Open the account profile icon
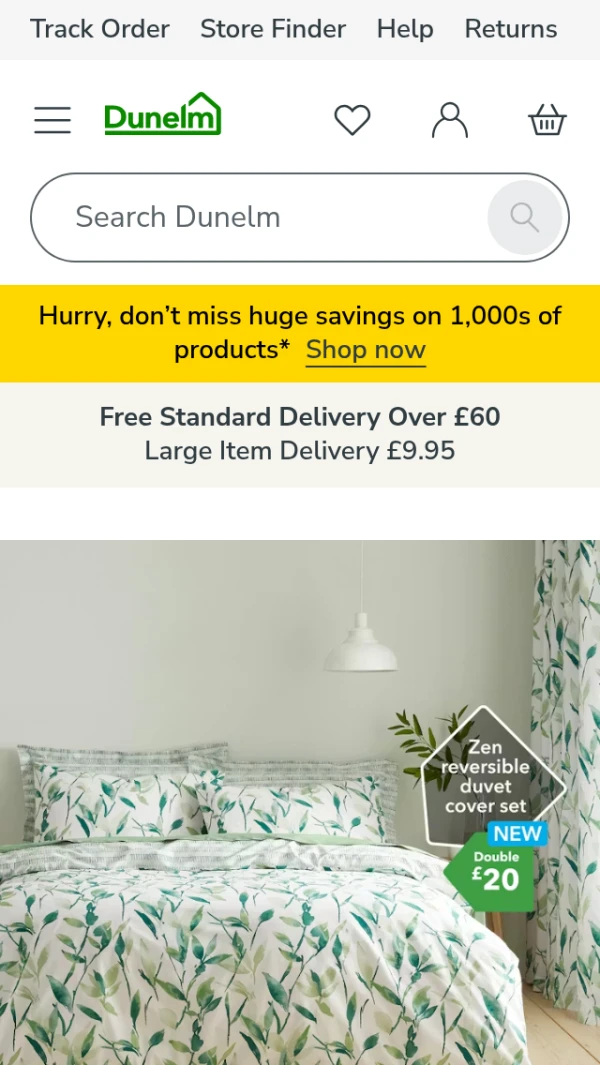Image resolution: width=600 pixels, height=1065 pixels. pos(450,120)
